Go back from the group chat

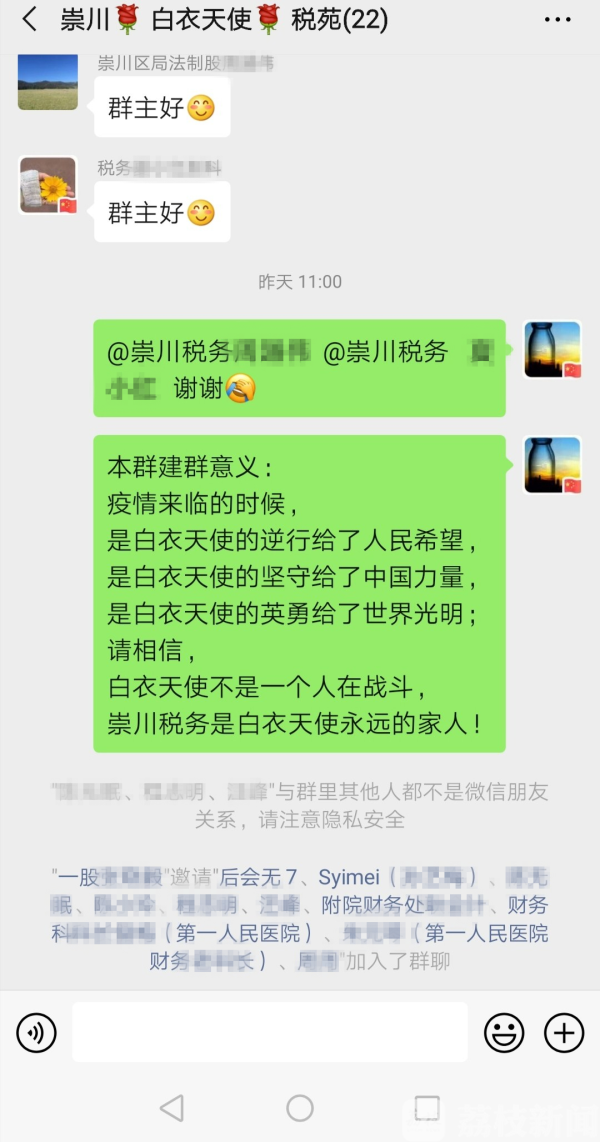[29, 20]
